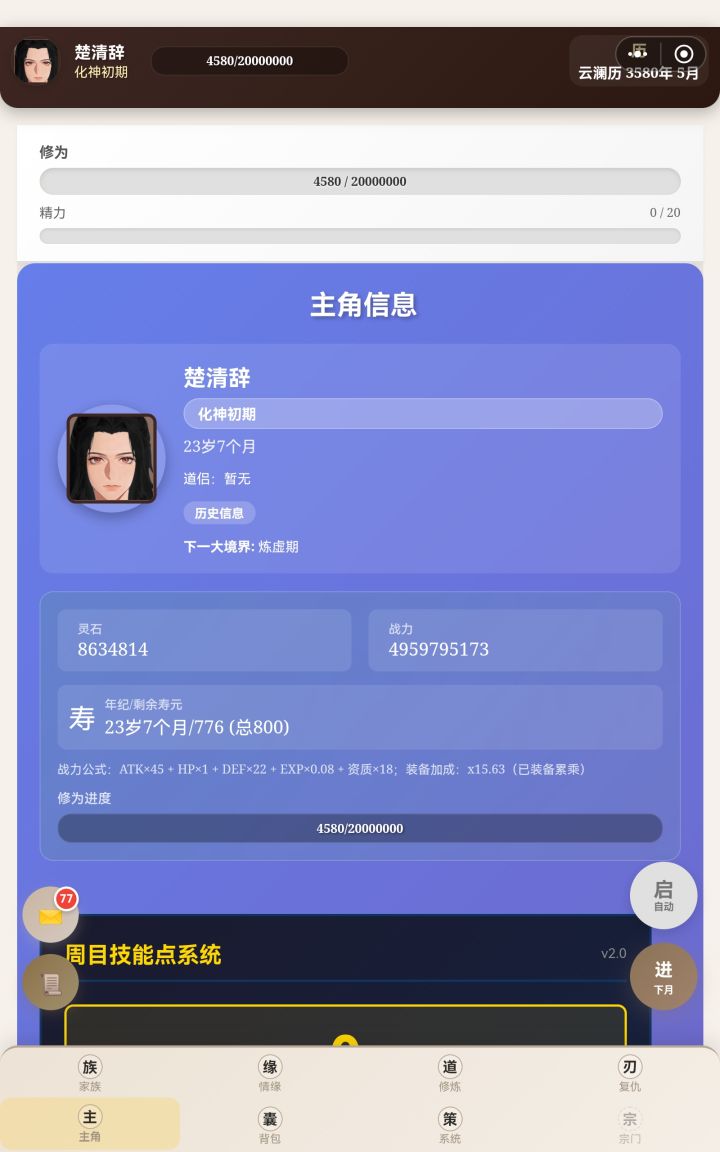This screenshot has width=720, height=1152.
Task: Select the 修炼 (cultivation) icon labeled 道
Action: (x=449, y=1071)
